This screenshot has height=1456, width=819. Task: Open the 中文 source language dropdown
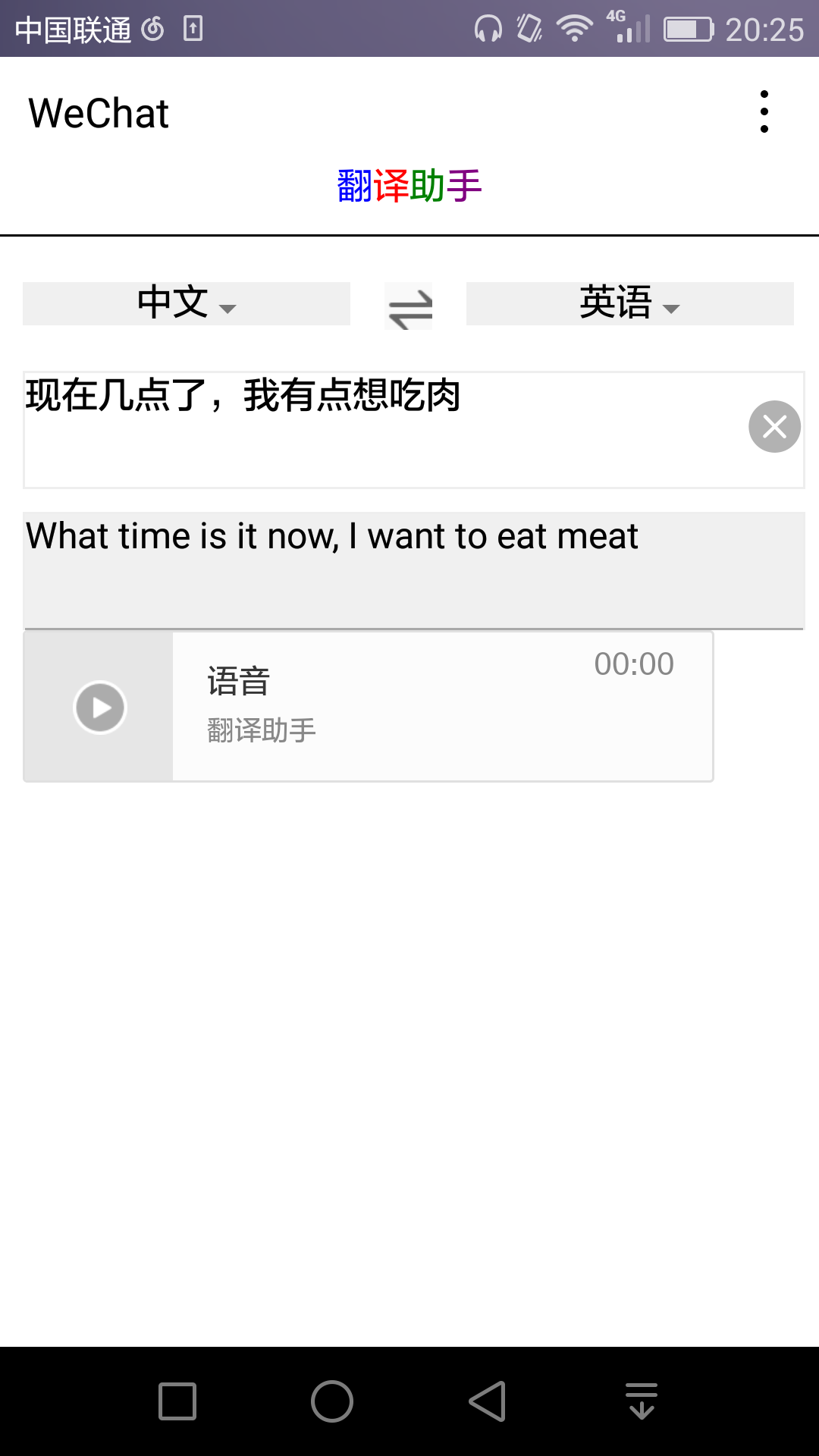[x=187, y=303]
